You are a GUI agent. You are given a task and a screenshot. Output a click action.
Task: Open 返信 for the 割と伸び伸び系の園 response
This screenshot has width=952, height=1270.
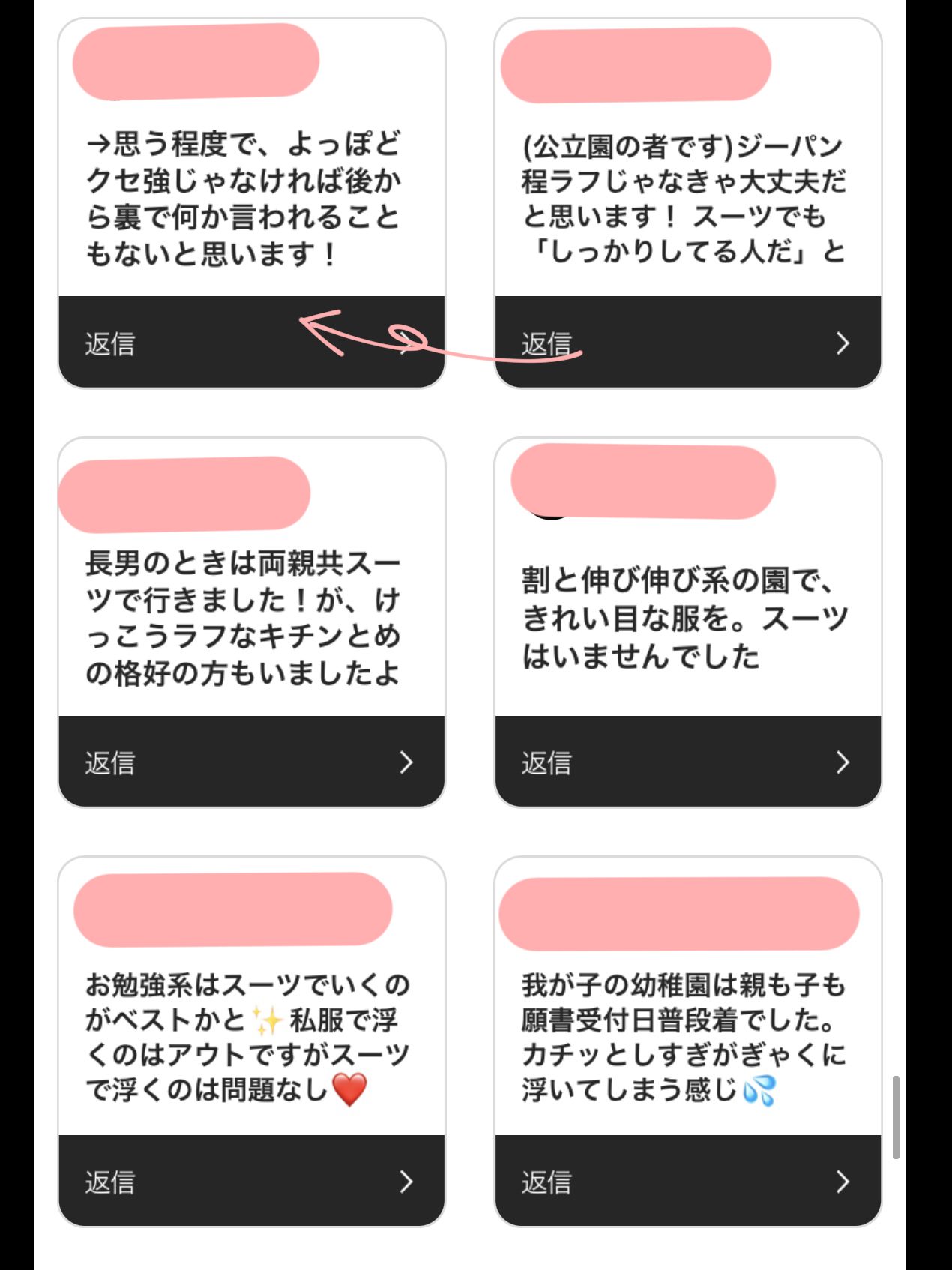coord(687,762)
